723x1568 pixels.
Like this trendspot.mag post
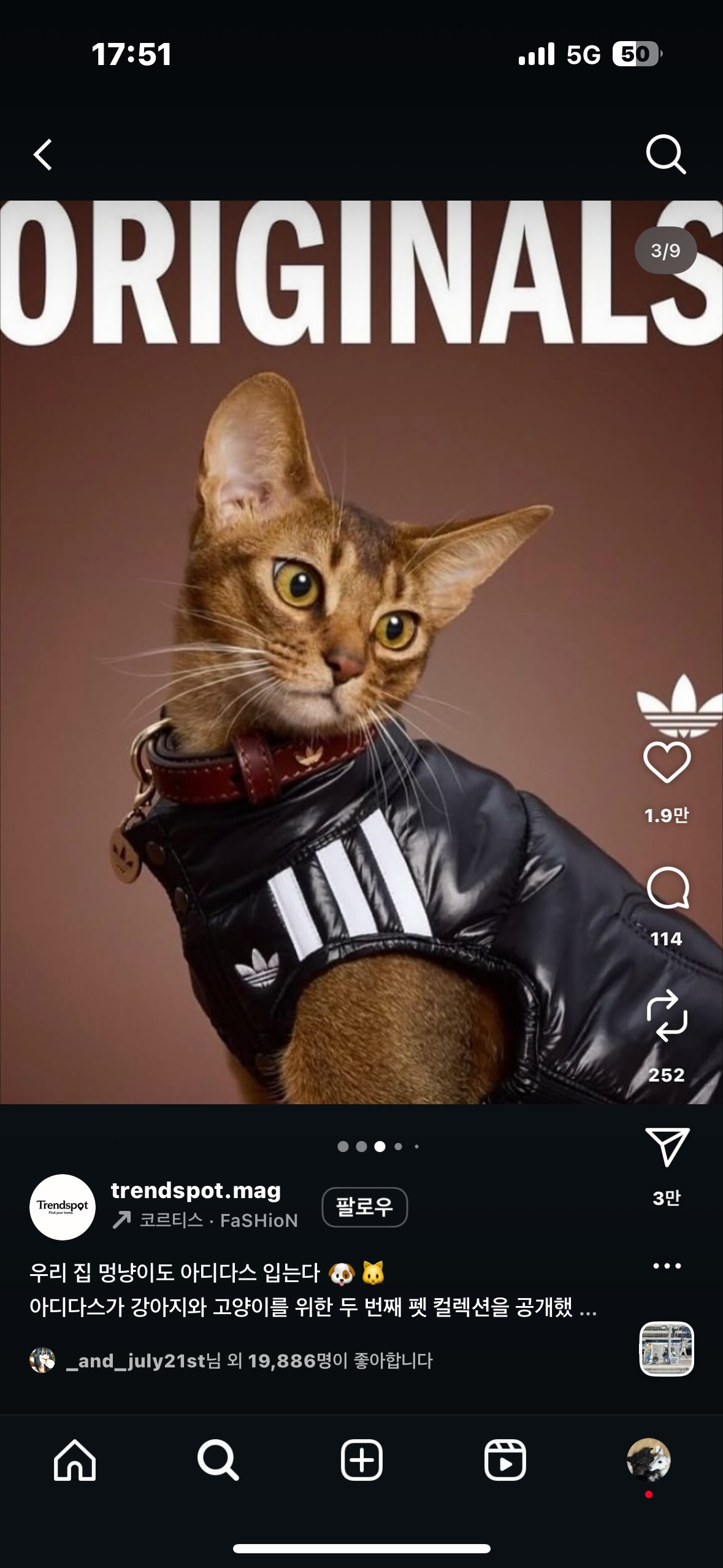[x=667, y=762]
